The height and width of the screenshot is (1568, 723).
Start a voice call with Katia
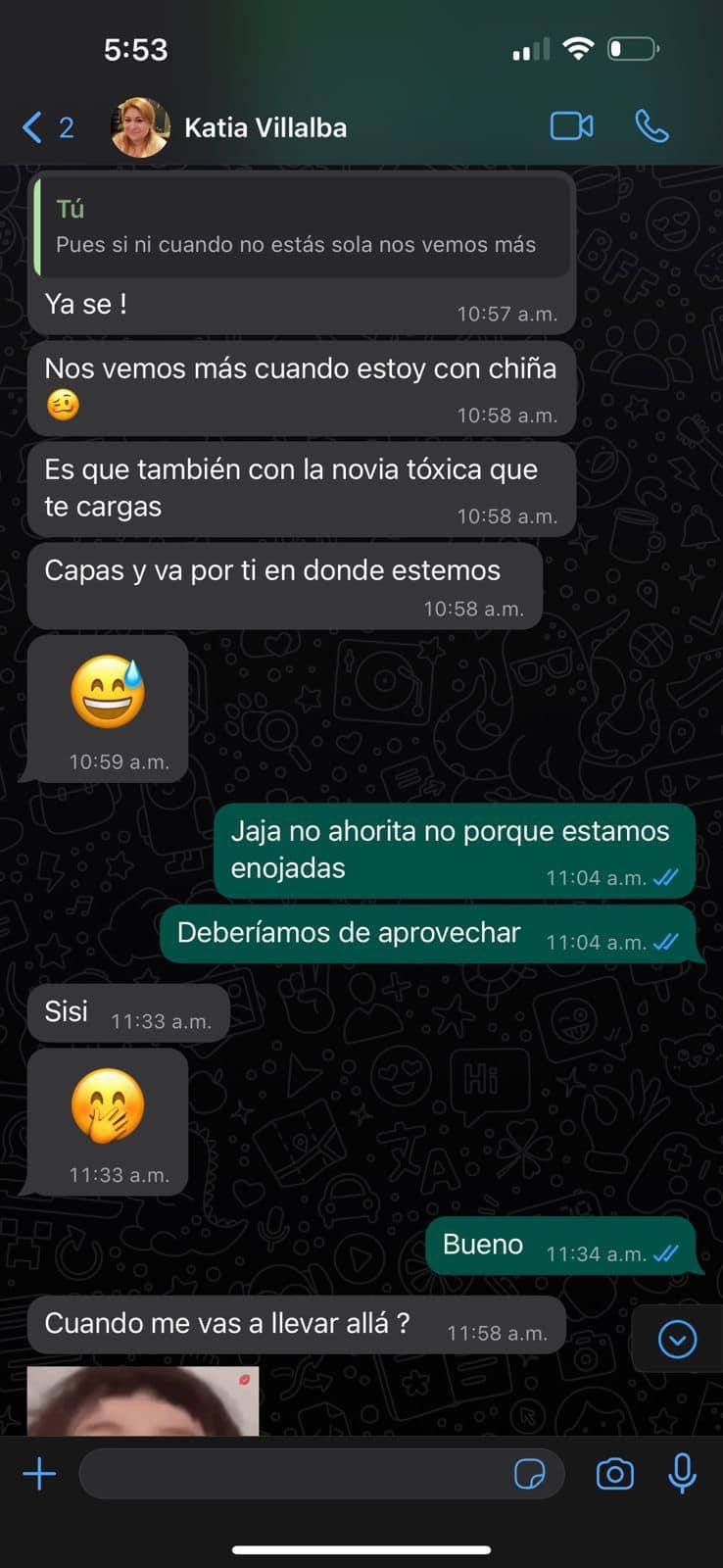651,126
